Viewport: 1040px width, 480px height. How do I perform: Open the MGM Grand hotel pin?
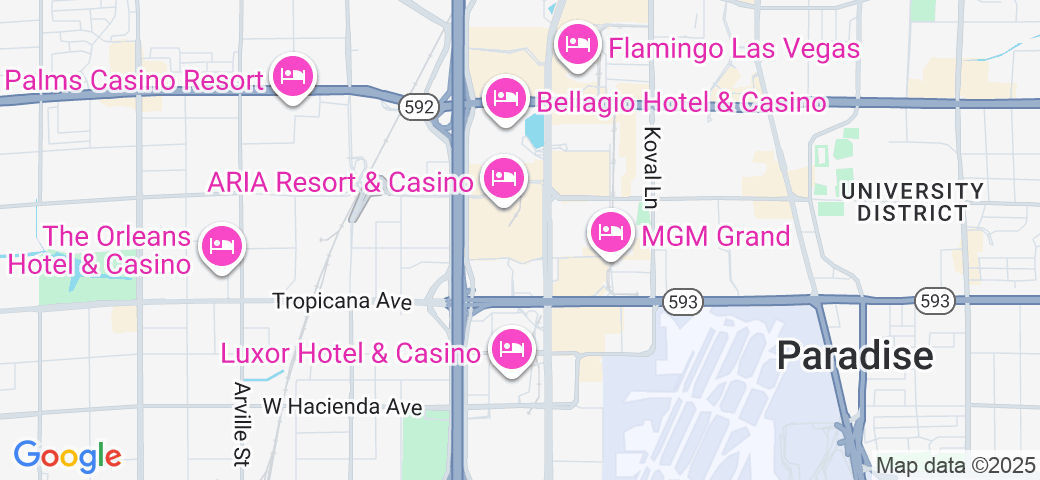point(611,233)
